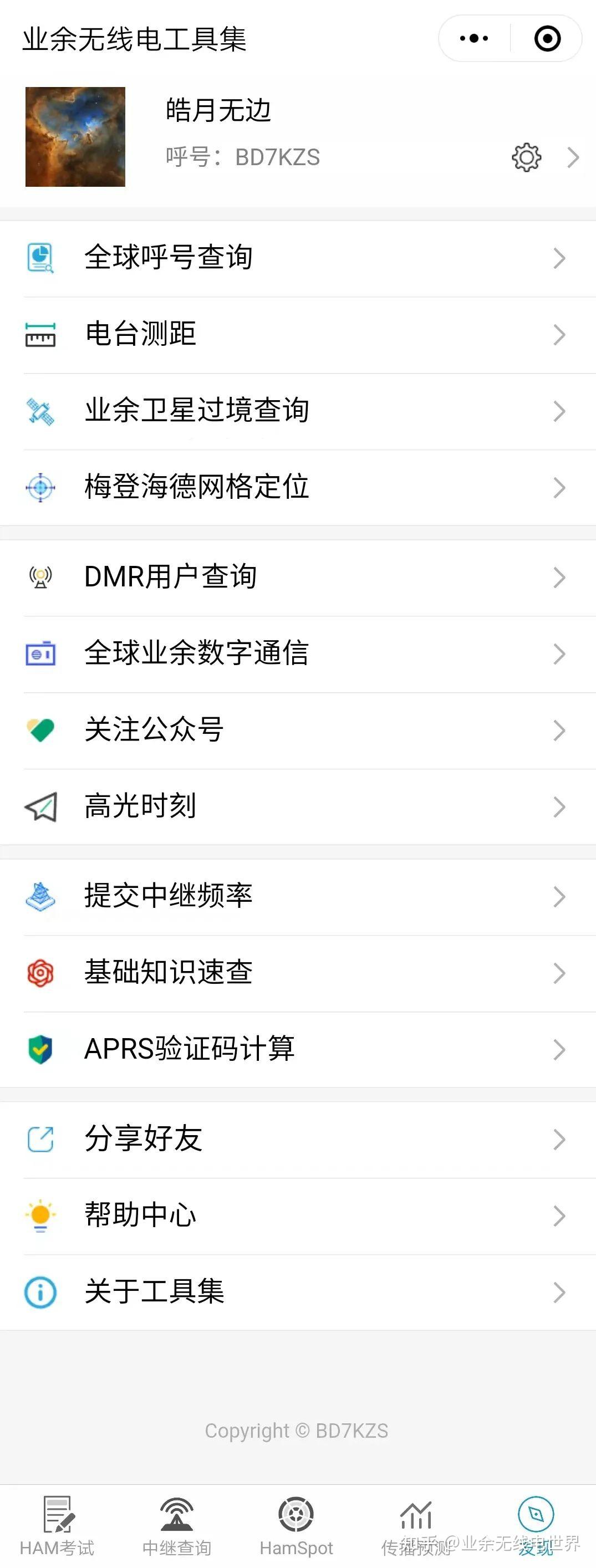Switch to the HamSpot tab

pyautogui.click(x=297, y=1525)
